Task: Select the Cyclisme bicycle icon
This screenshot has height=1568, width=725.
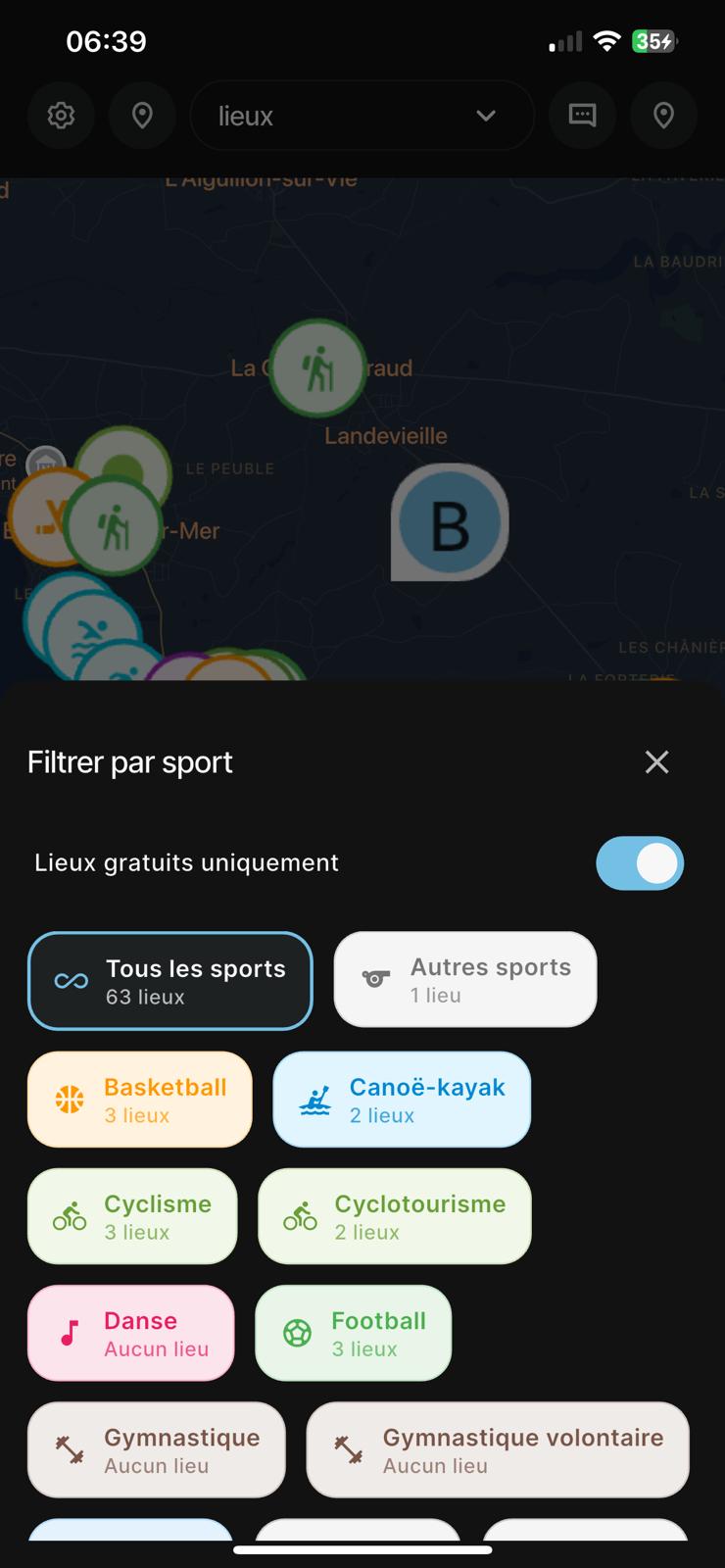Action: [x=69, y=1216]
